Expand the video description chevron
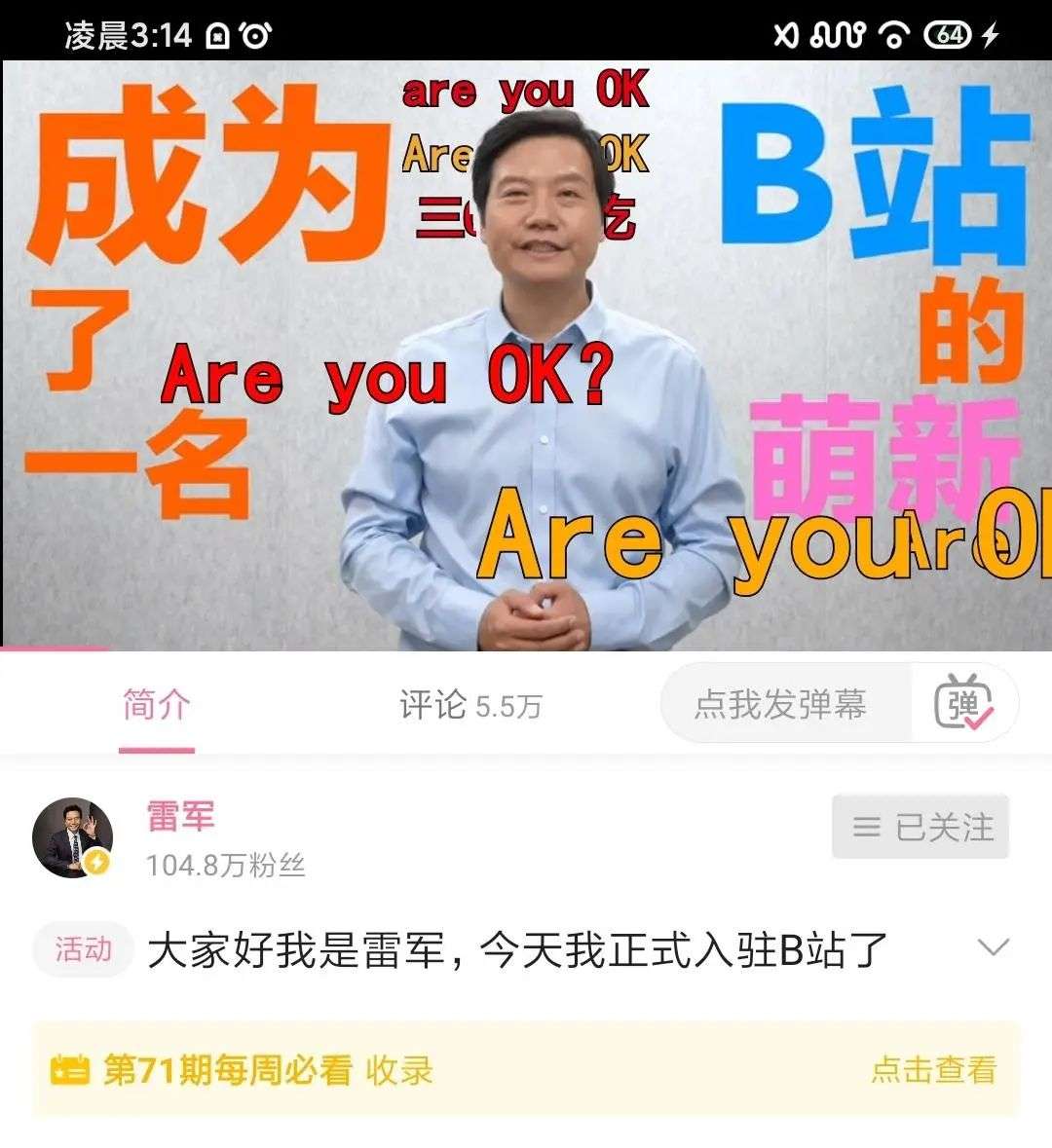 pos(993,947)
